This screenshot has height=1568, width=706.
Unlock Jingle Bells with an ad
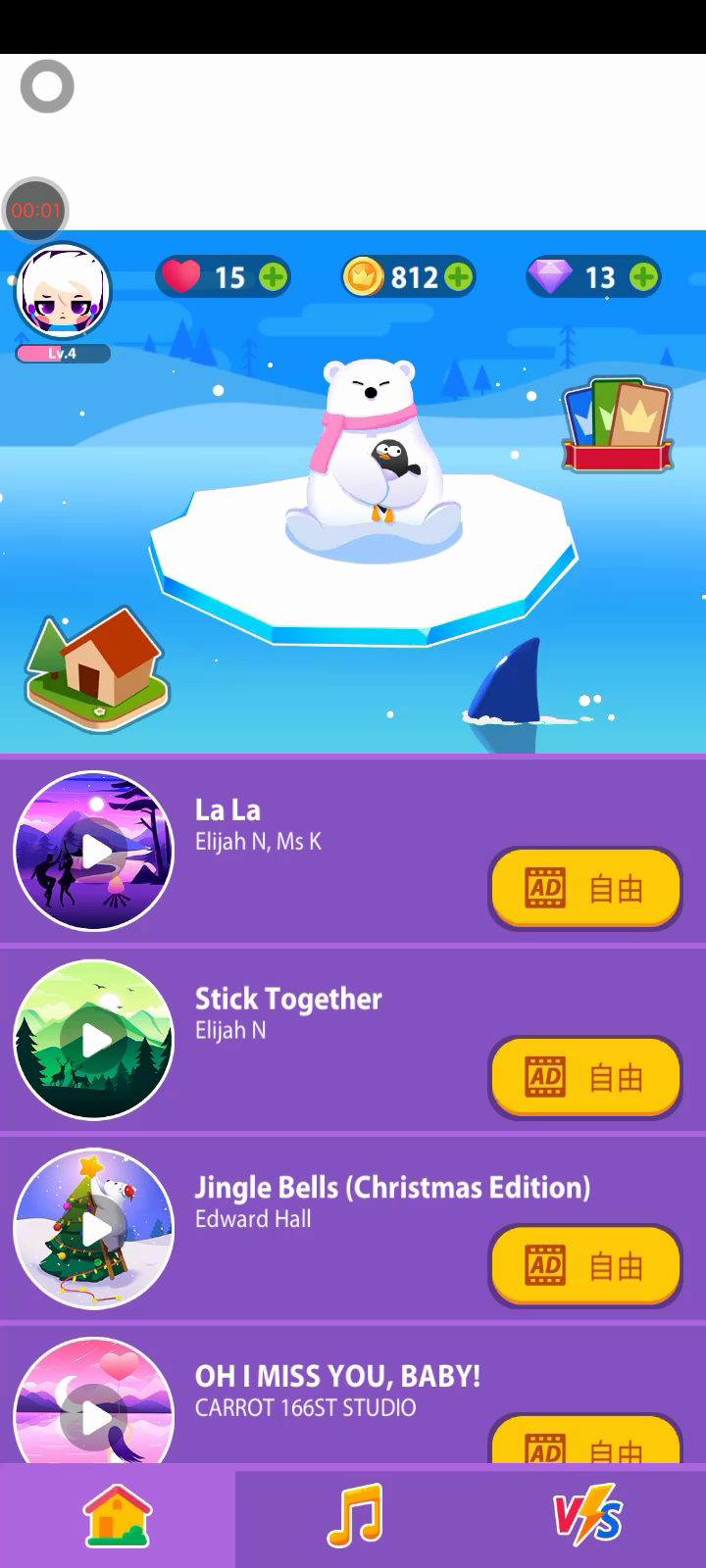585,1265
